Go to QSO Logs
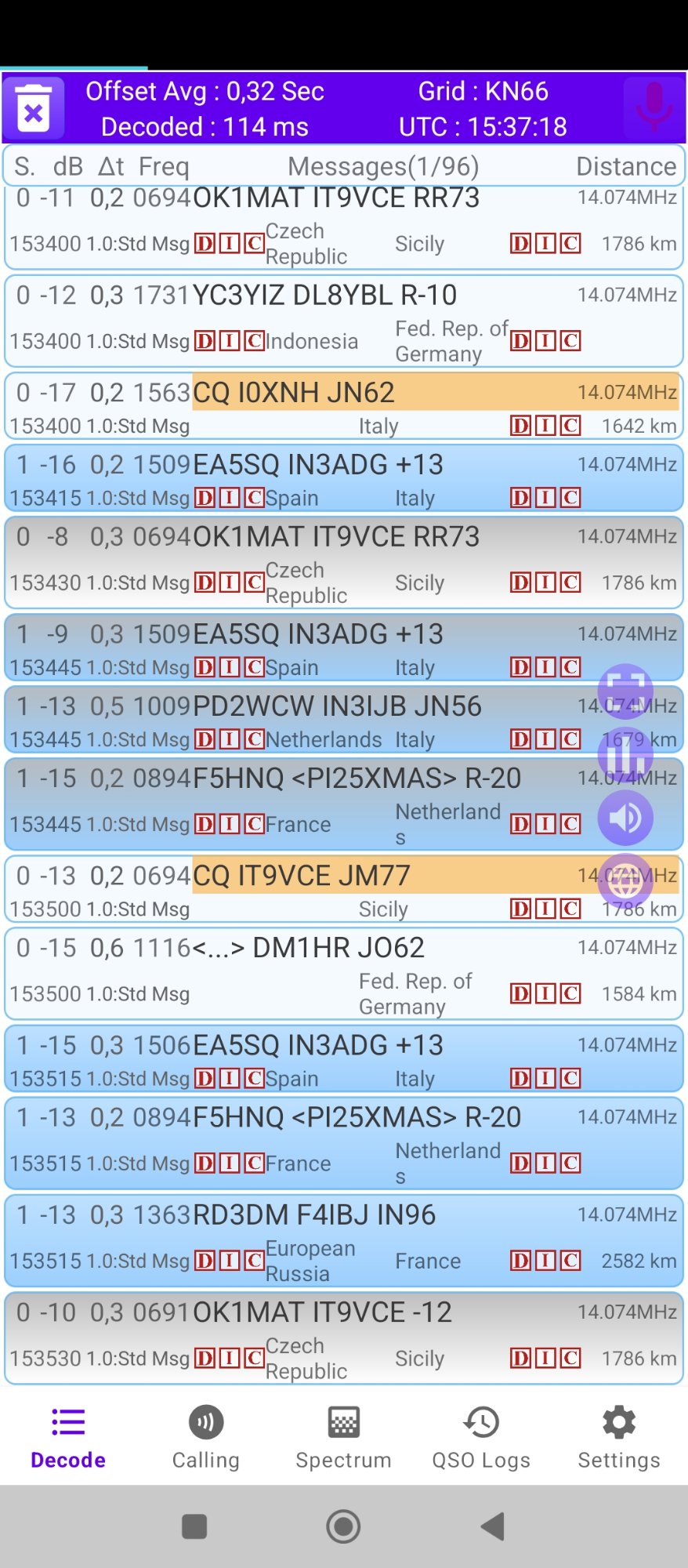 tap(481, 1439)
